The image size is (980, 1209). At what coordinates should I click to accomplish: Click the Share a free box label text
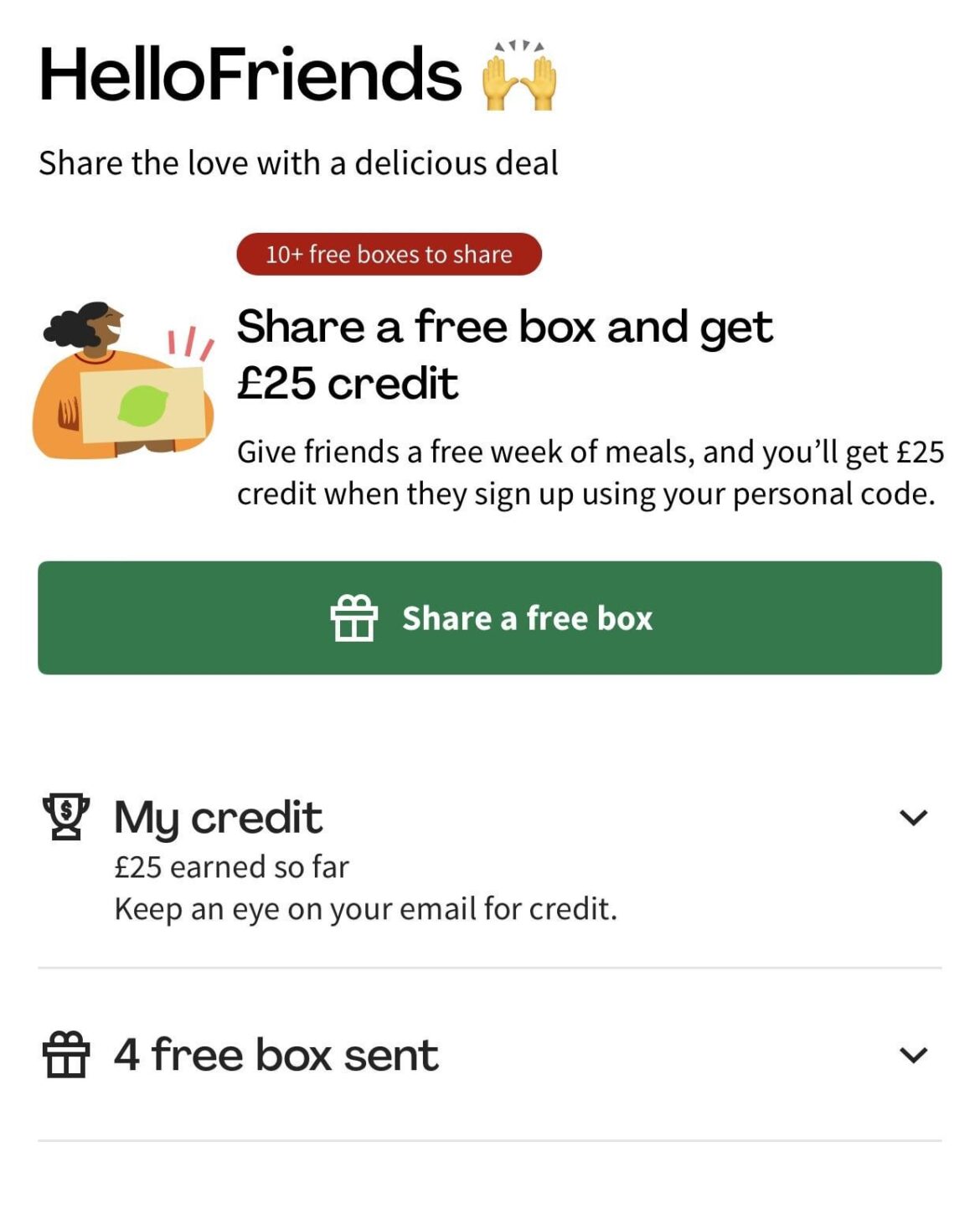[x=528, y=618]
